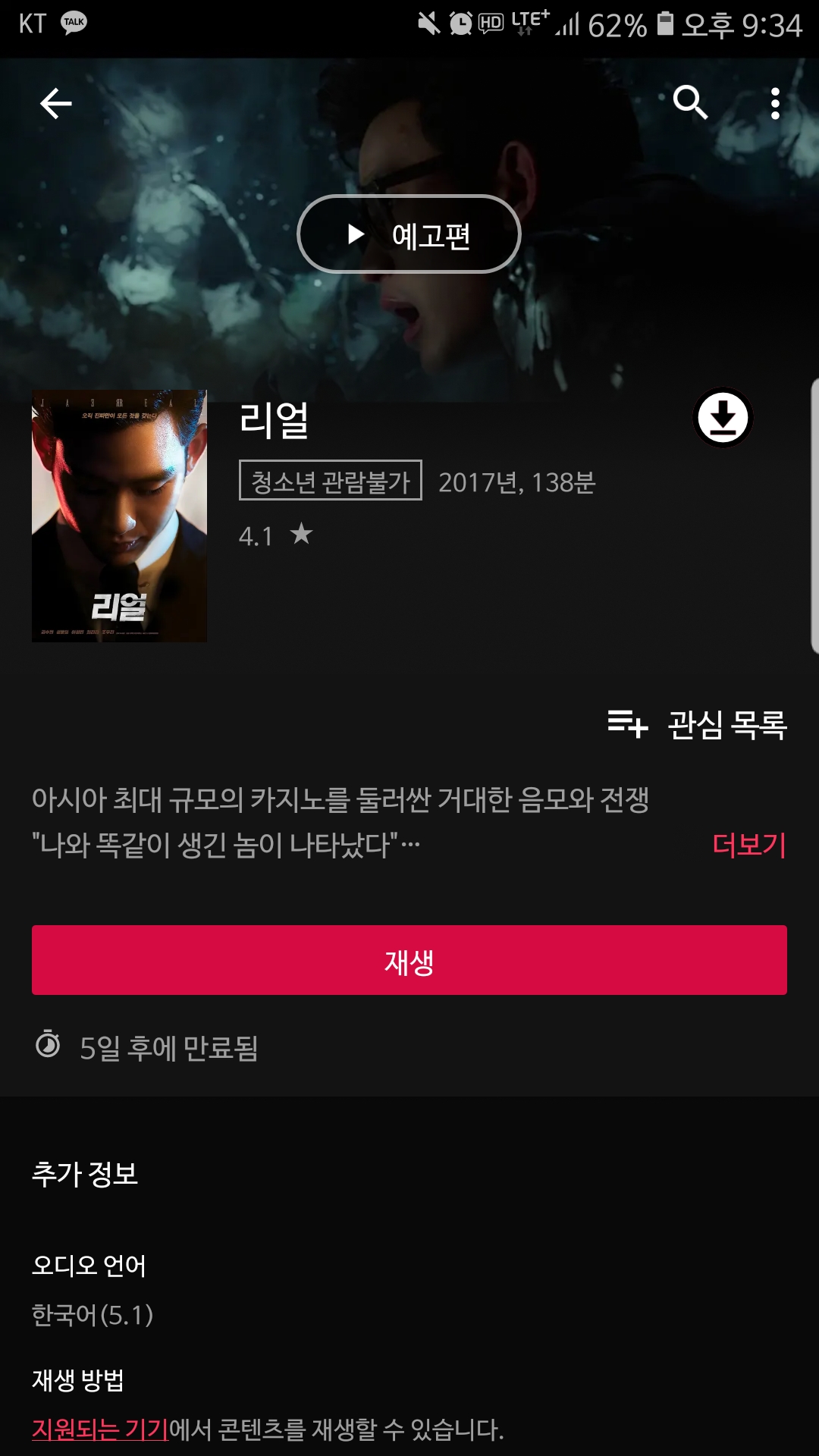Image resolution: width=819 pixels, height=1456 pixels.
Task: Download the movie 리얼
Action: [723, 418]
